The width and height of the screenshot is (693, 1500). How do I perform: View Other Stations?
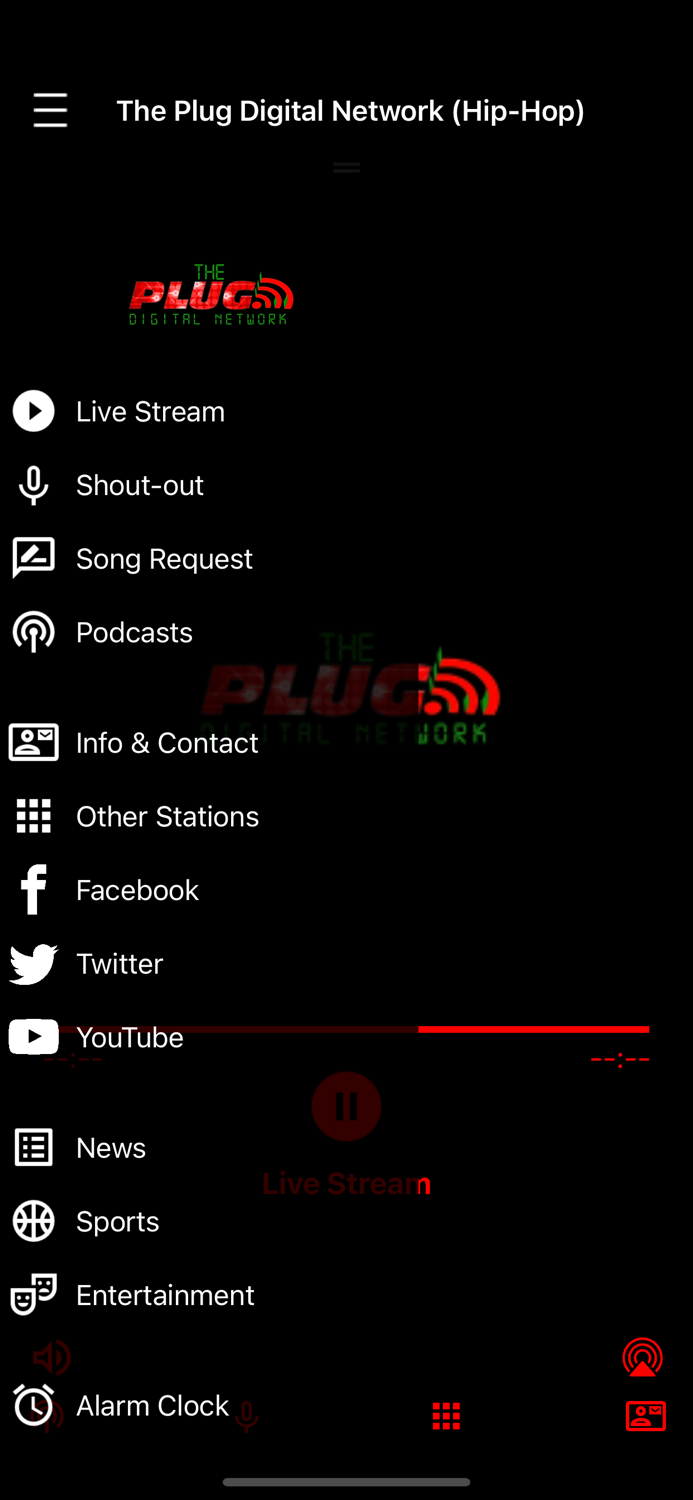pyautogui.click(x=134, y=816)
